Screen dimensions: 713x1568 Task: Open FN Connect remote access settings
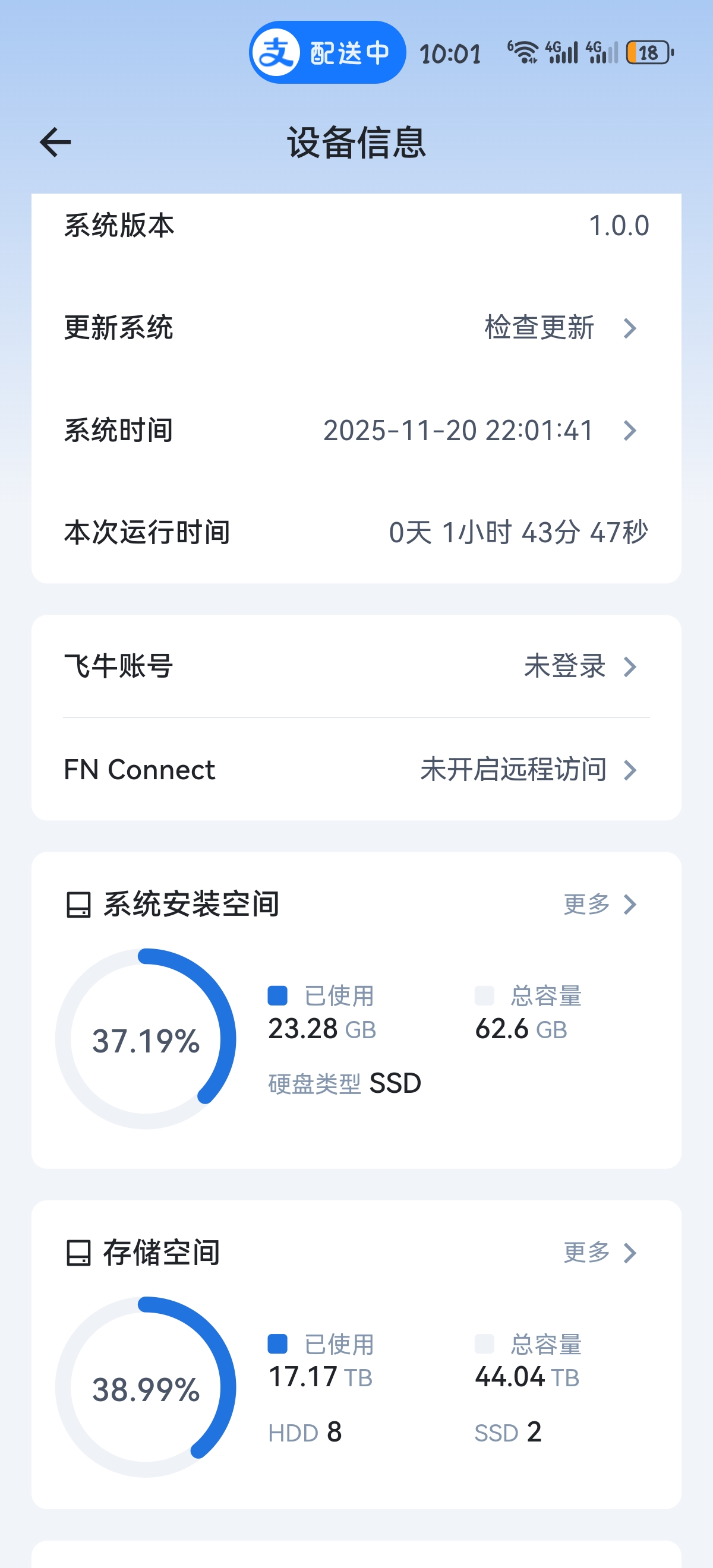pyautogui.click(x=356, y=770)
